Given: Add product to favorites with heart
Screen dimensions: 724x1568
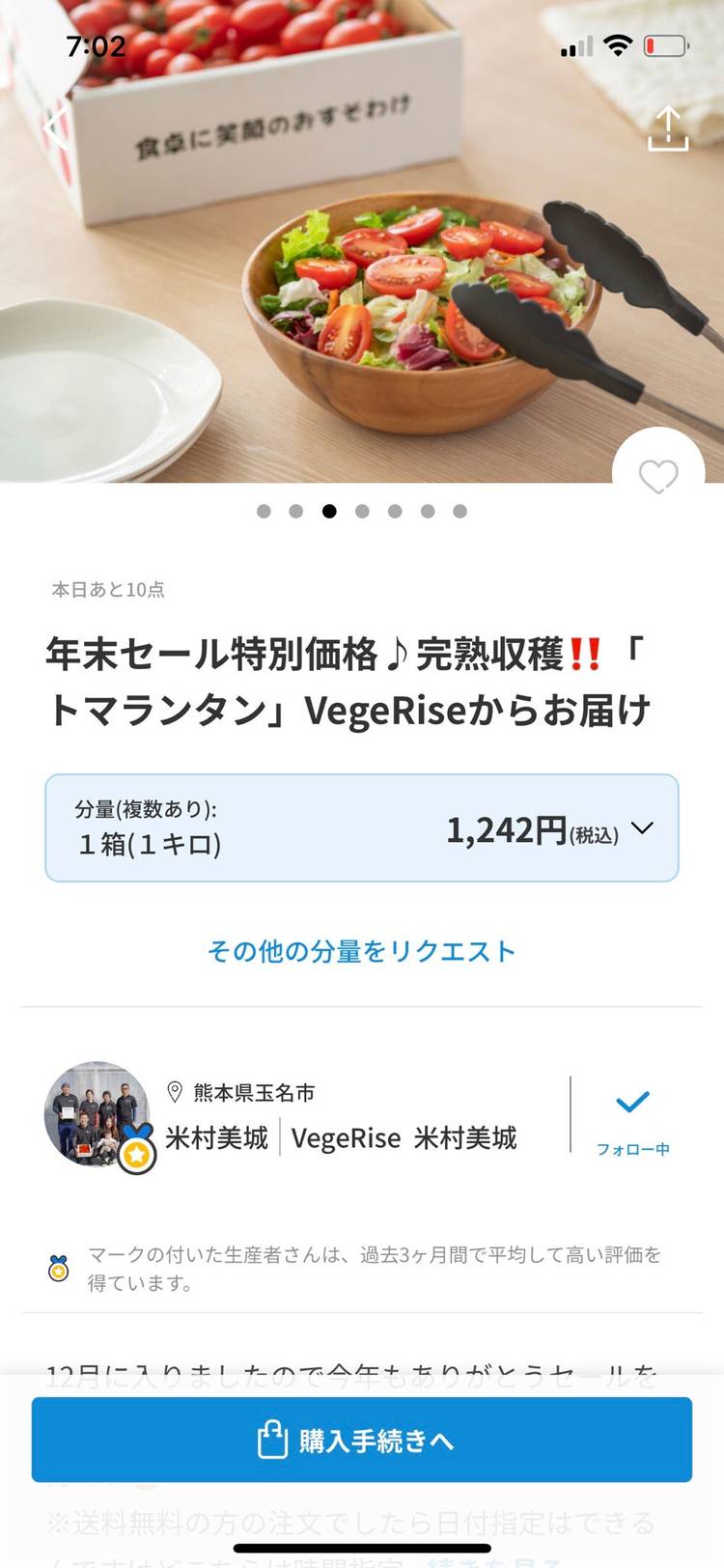Looking at the screenshot, I should tap(658, 475).
